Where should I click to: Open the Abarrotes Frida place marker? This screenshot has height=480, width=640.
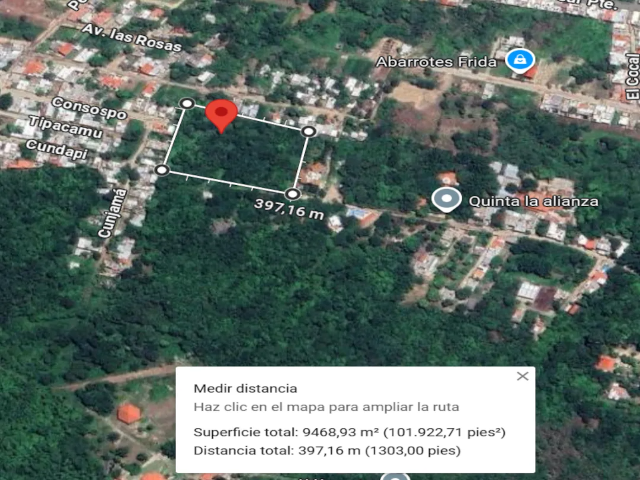coord(518,62)
